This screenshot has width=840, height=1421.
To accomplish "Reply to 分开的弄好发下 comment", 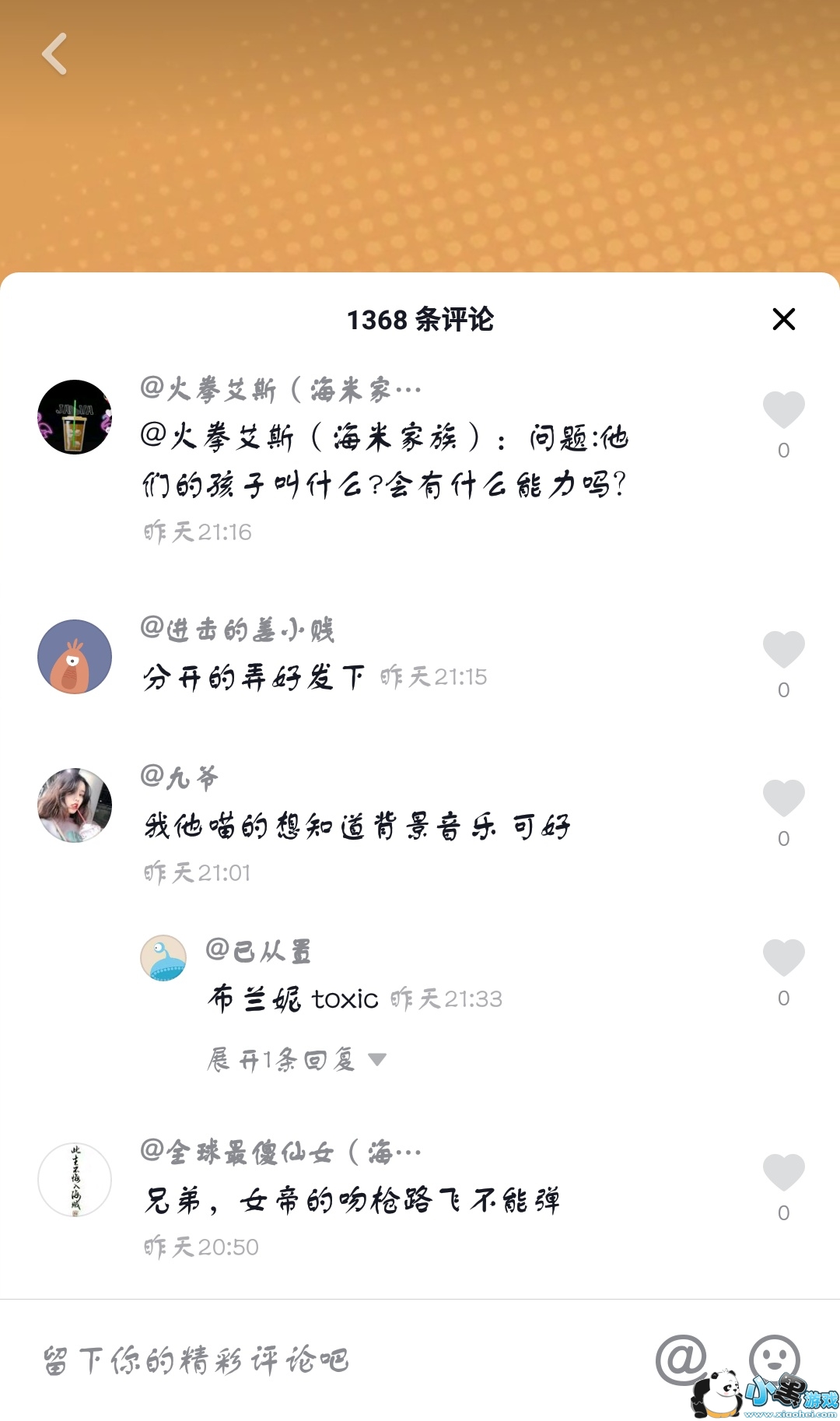I will click(253, 678).
